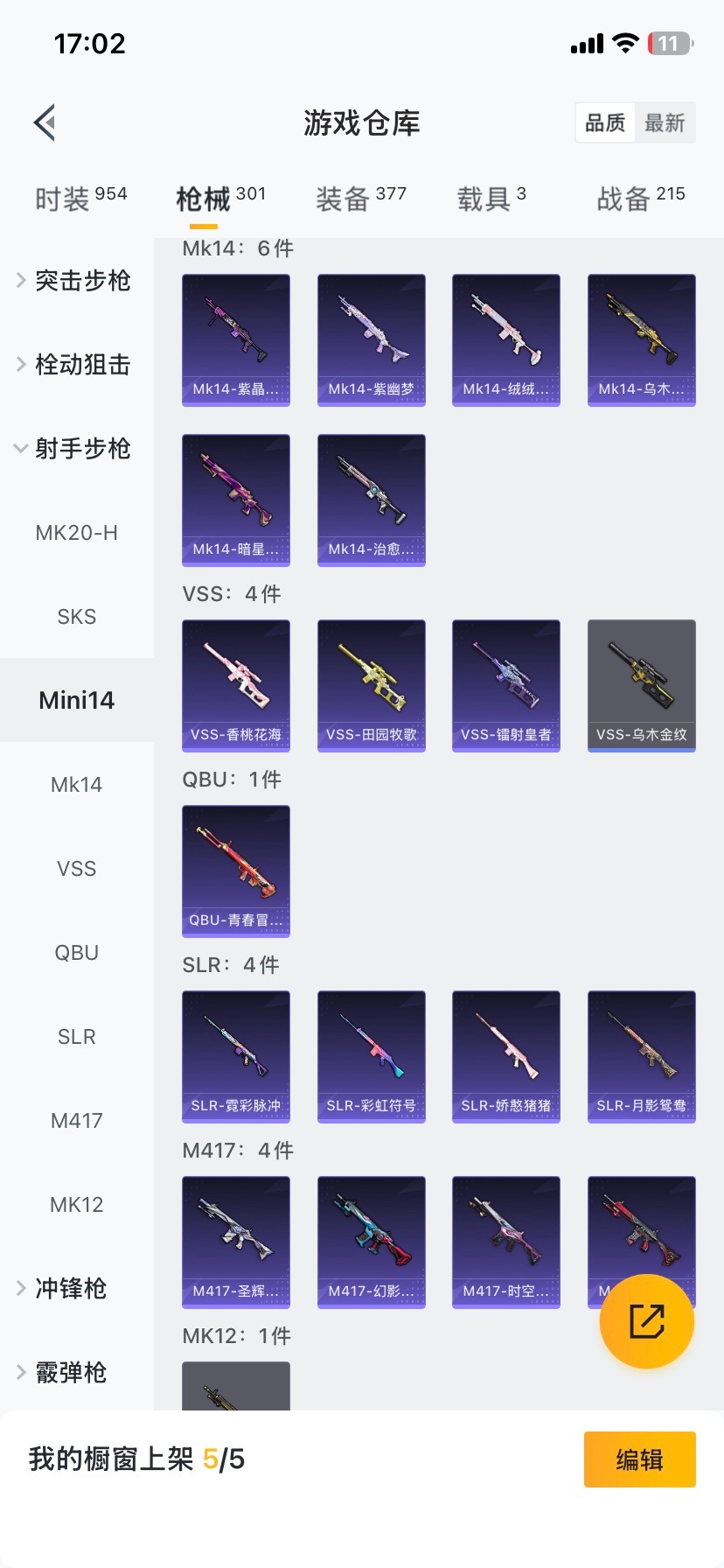Viewport: 724px width, 1568px height.
Task: Open the Mk14-紫晶 weapon thumbnail
Action: tap(235, 339)
